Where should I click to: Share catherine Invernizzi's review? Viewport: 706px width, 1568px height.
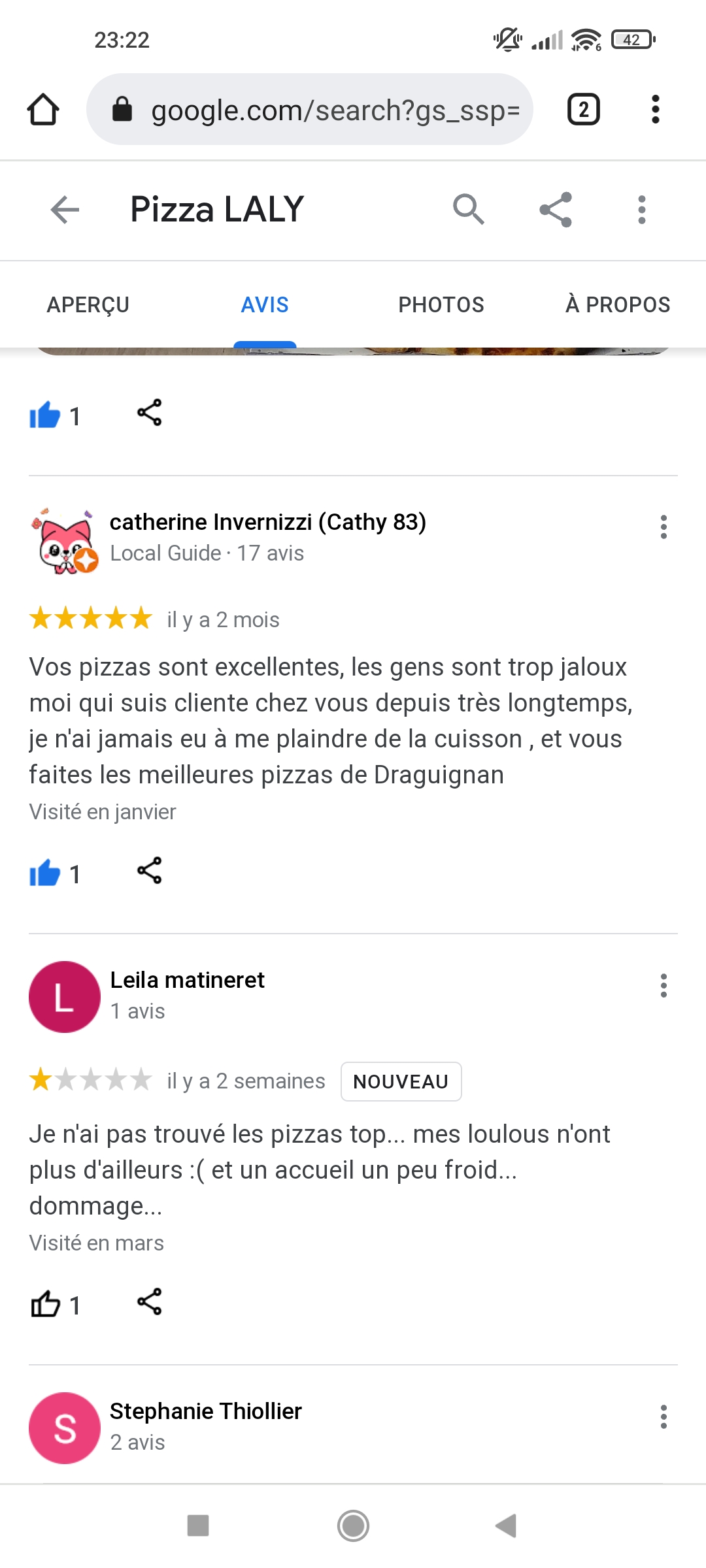pos(150,871)
